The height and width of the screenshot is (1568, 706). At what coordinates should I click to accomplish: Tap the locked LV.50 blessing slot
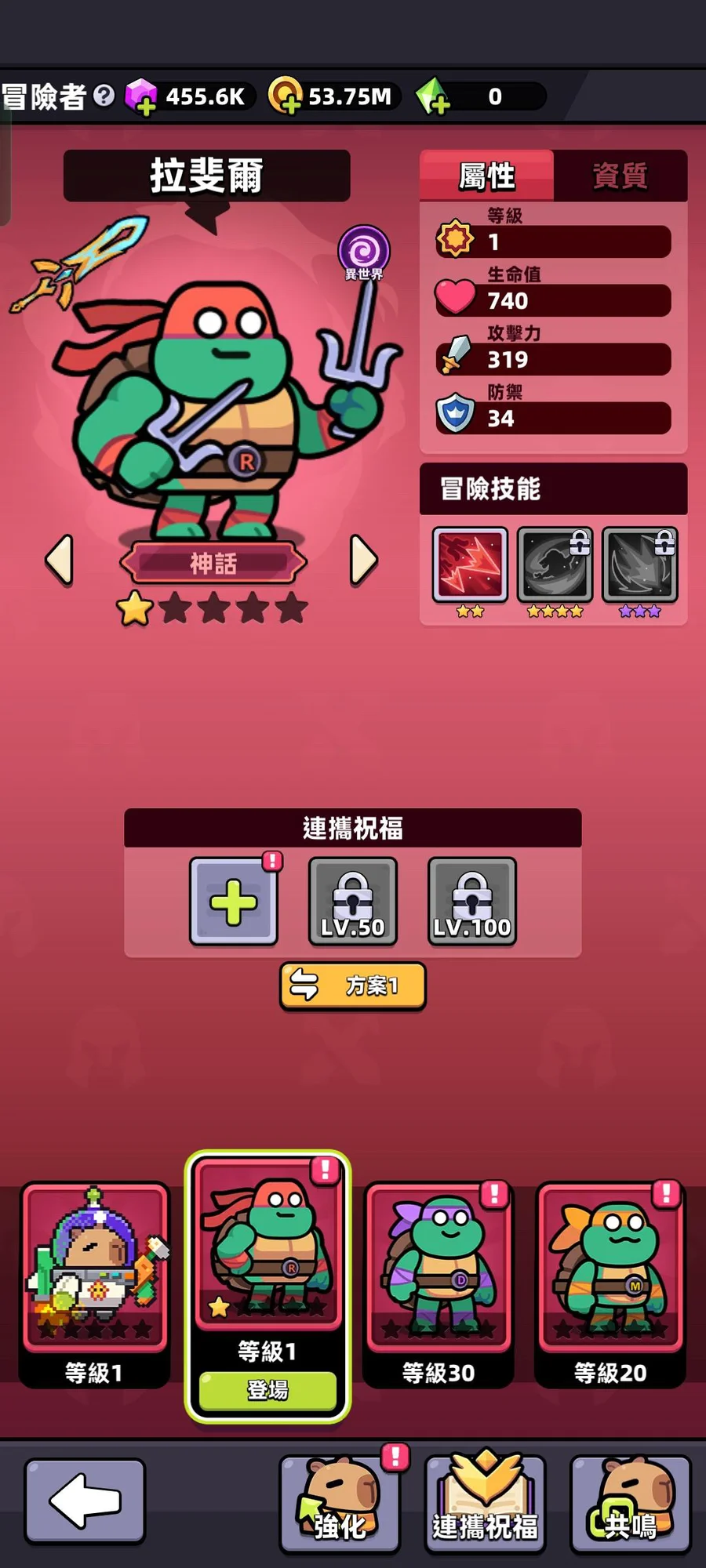point(353,901)
